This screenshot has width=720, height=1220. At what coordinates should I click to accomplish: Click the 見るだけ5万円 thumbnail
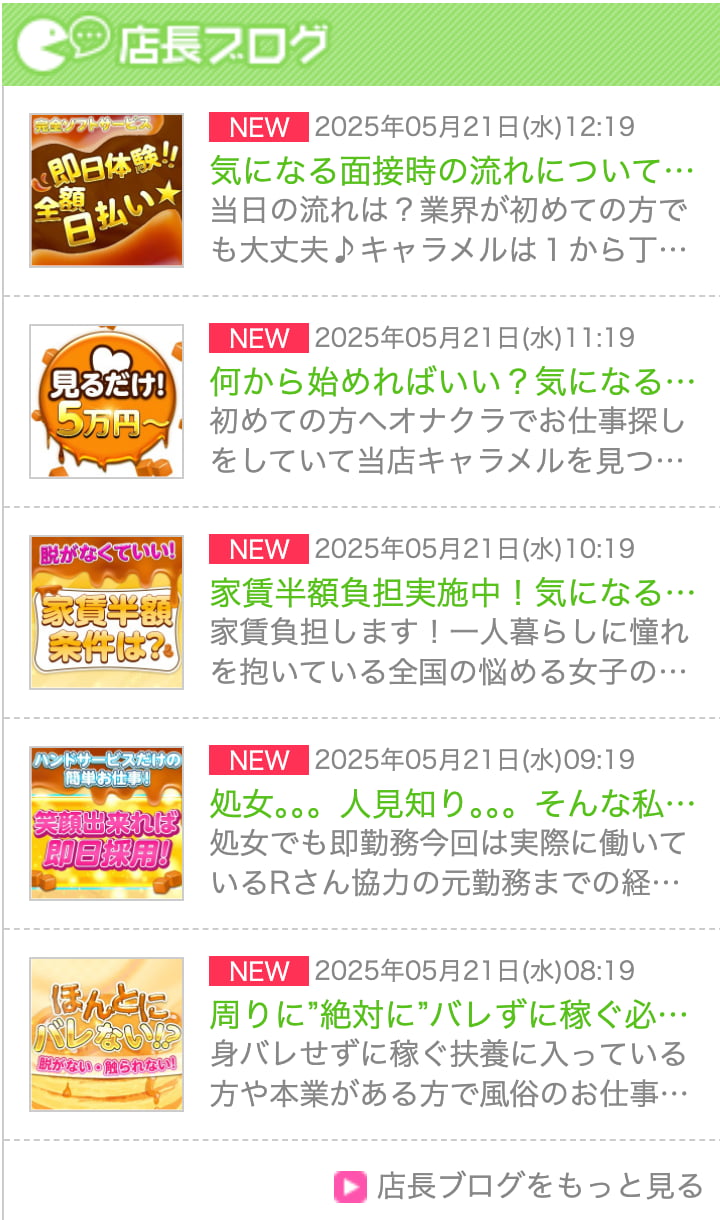(x=105, y=400)
